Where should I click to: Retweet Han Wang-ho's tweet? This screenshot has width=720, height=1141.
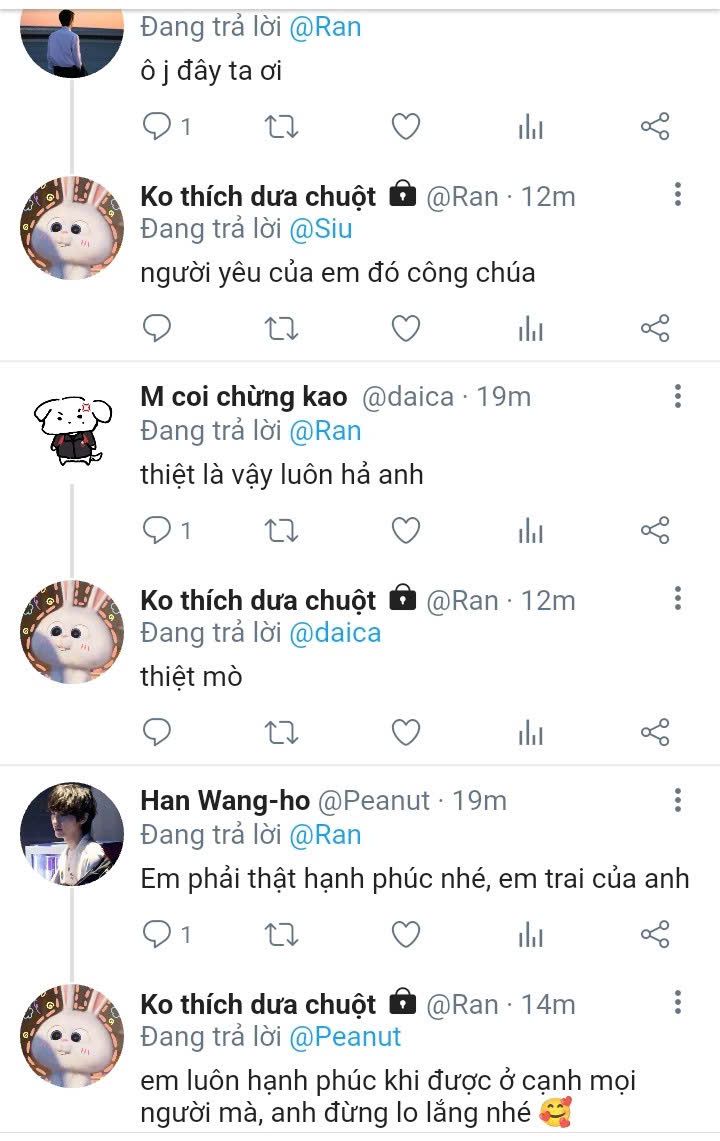click(x=281, y=935)
